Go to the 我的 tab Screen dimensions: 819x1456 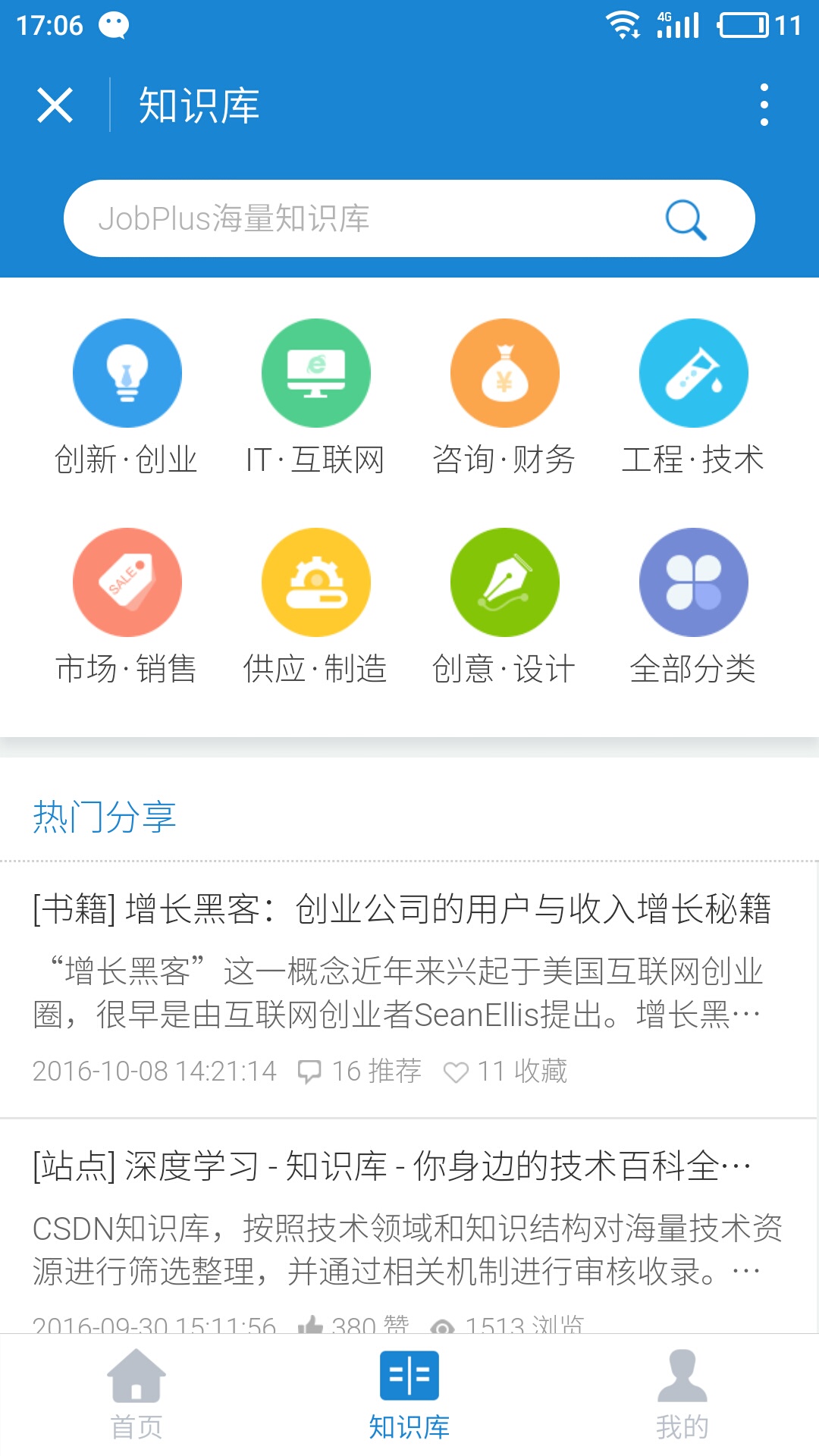pyautogui.click(x=682, y=1395)
